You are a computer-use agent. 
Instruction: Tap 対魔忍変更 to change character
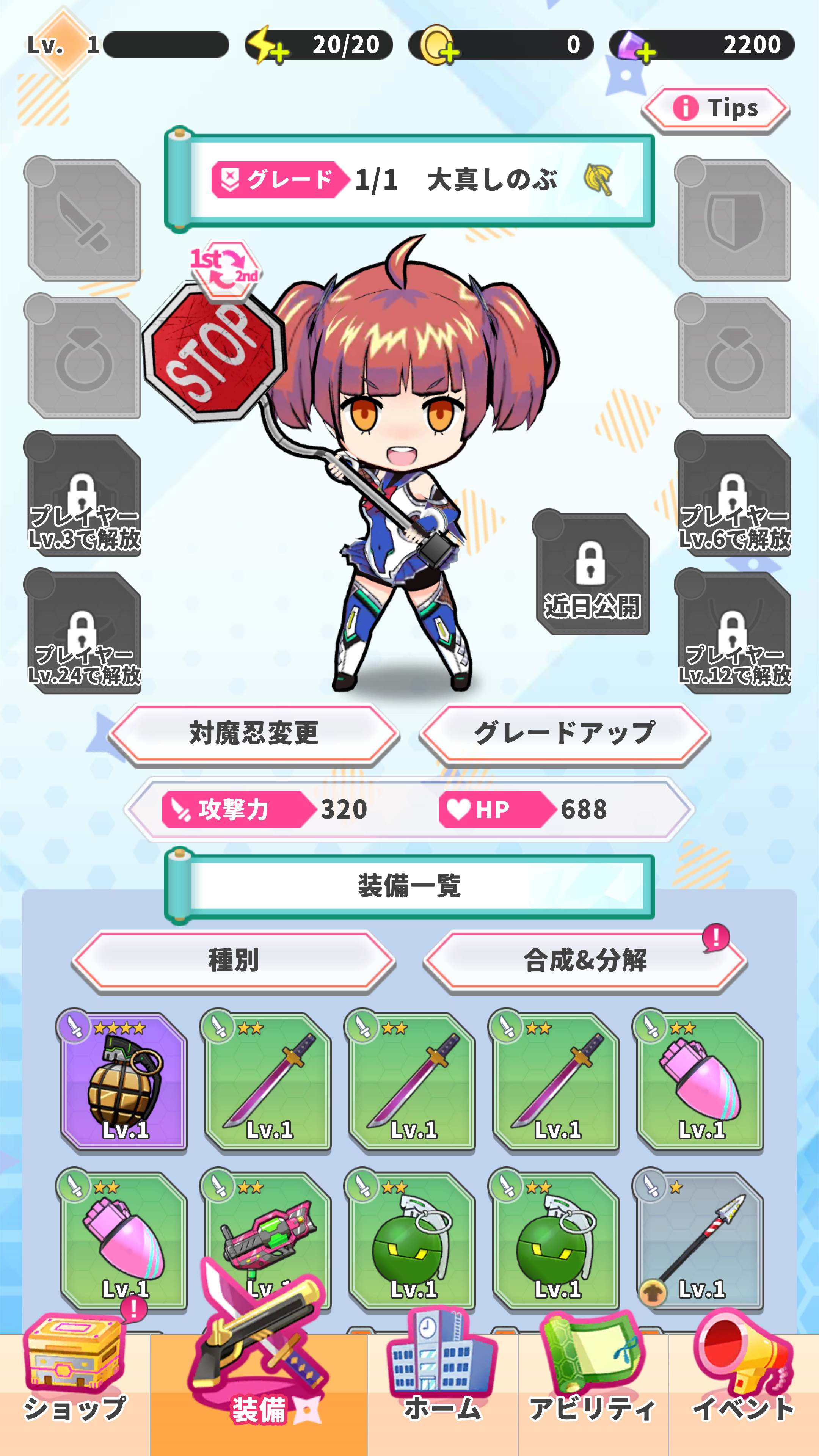[254, 734]
